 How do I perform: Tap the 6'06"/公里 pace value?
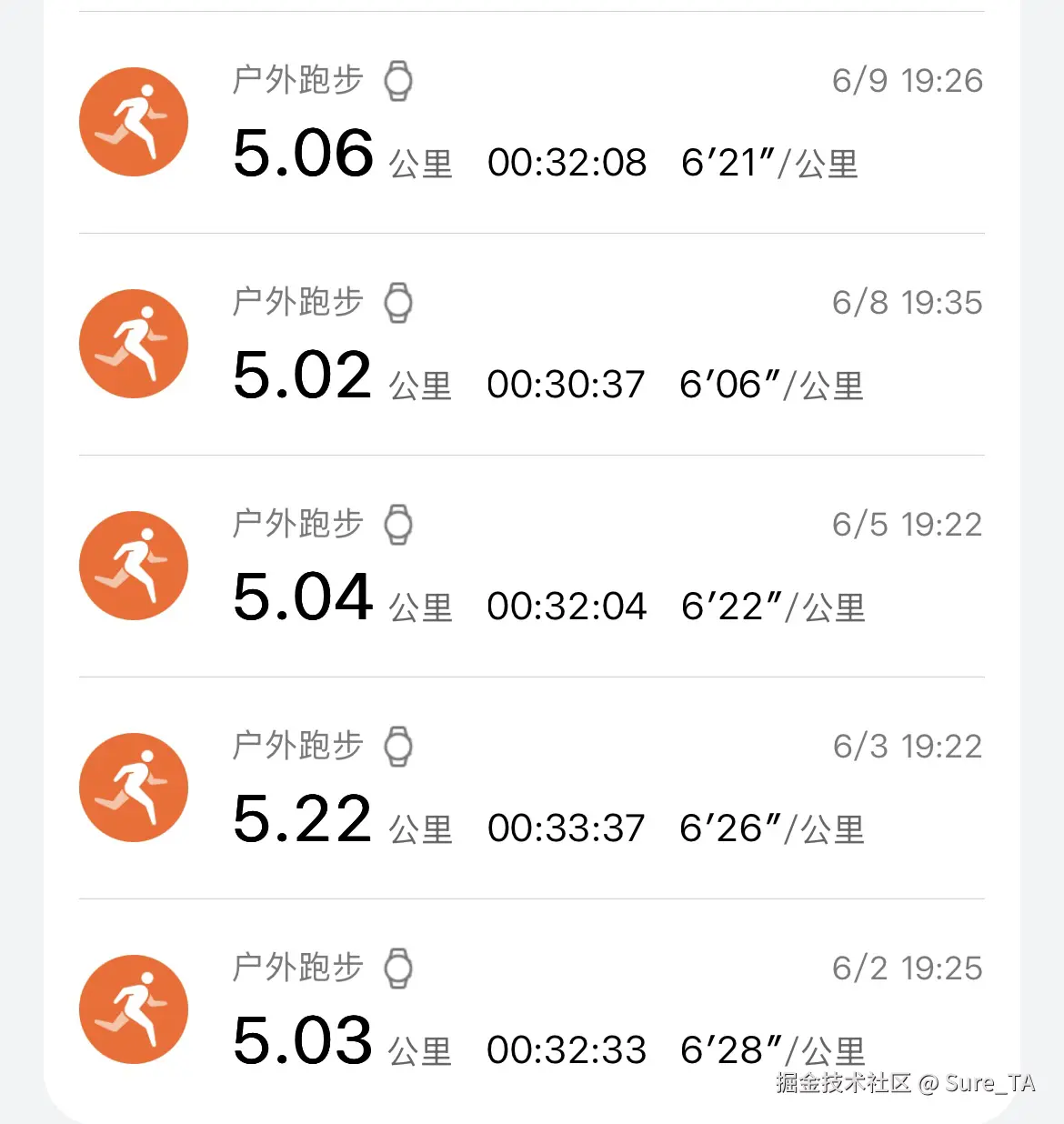point(768,384)
